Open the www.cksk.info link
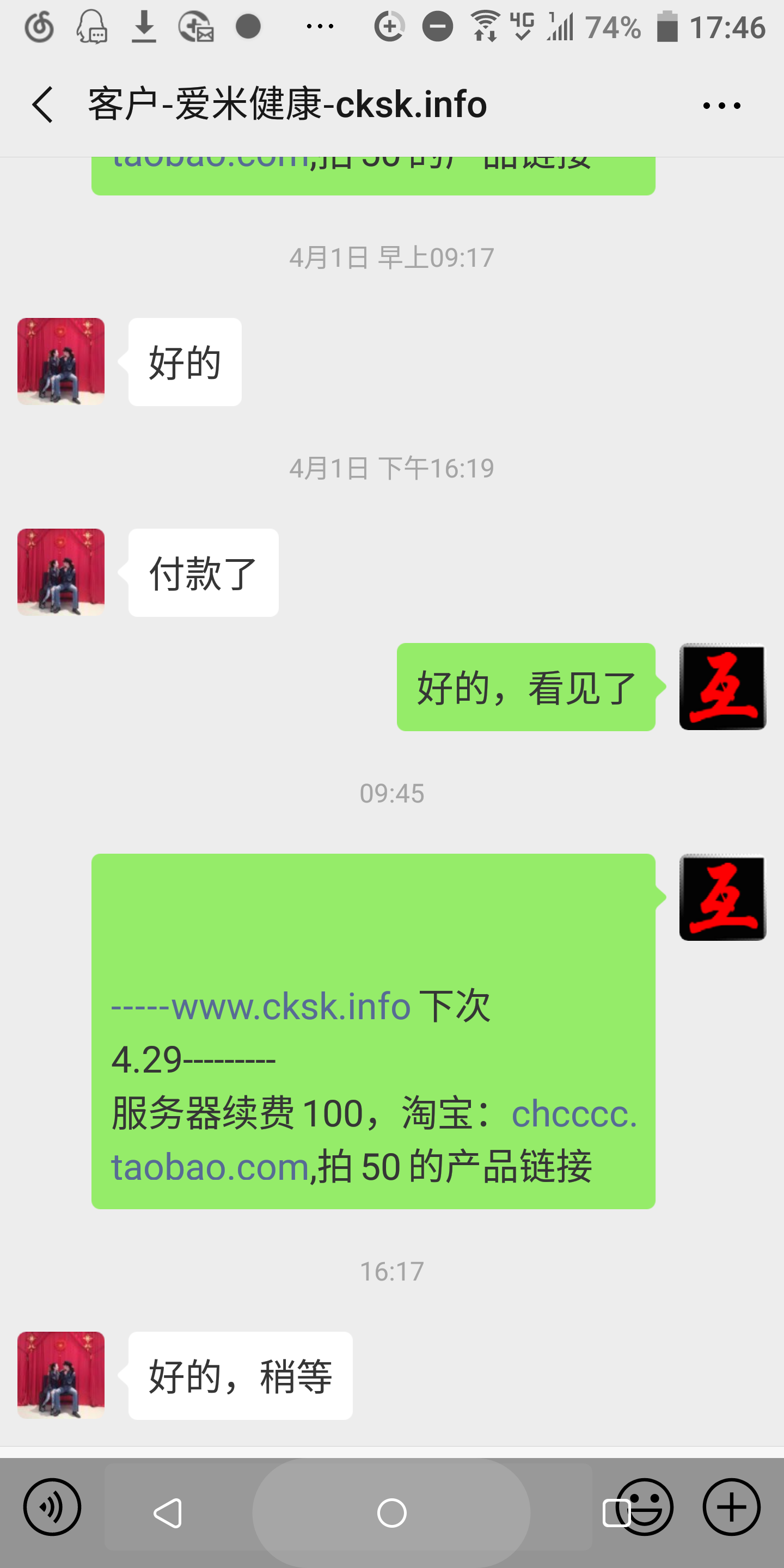The image size is (784, 1568). click(291, 1006)
